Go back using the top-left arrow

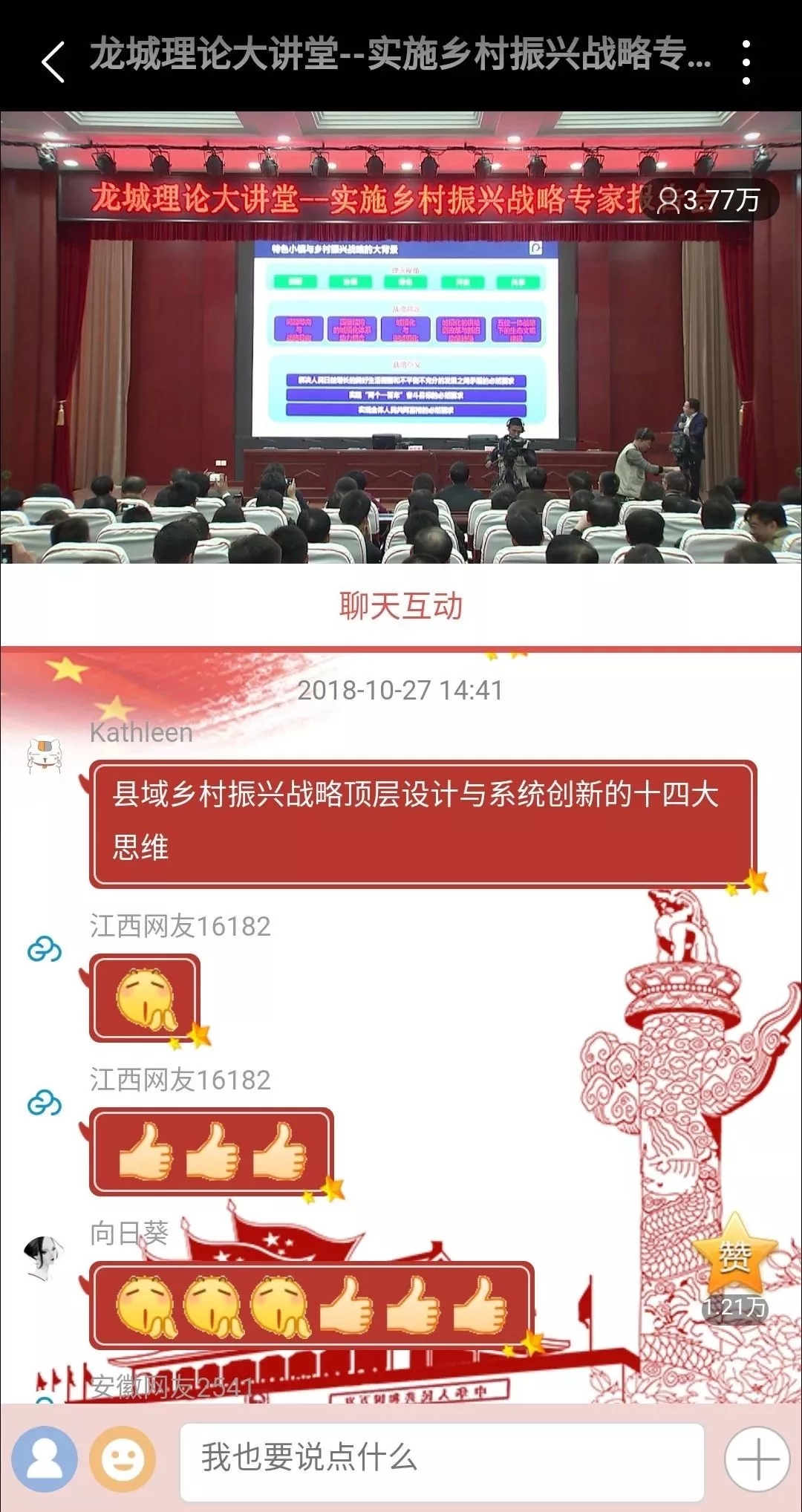[53, 61]
